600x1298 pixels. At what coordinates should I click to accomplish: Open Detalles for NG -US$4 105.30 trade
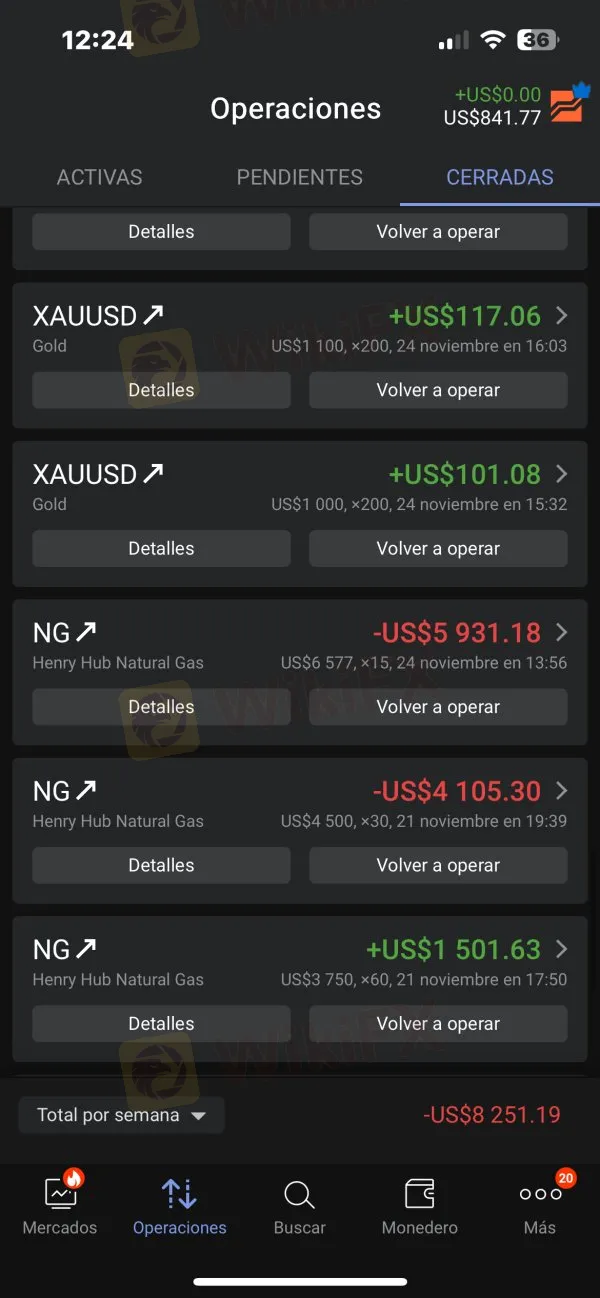pos(161,865)
